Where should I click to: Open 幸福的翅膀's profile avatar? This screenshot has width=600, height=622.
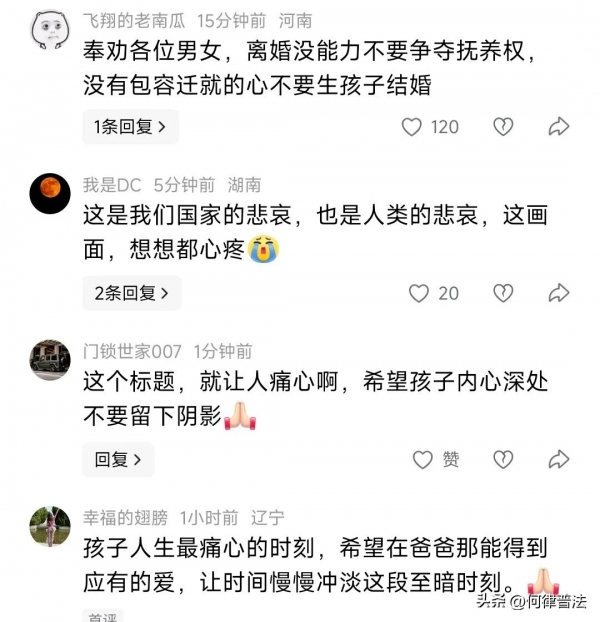tap(49, 526)
